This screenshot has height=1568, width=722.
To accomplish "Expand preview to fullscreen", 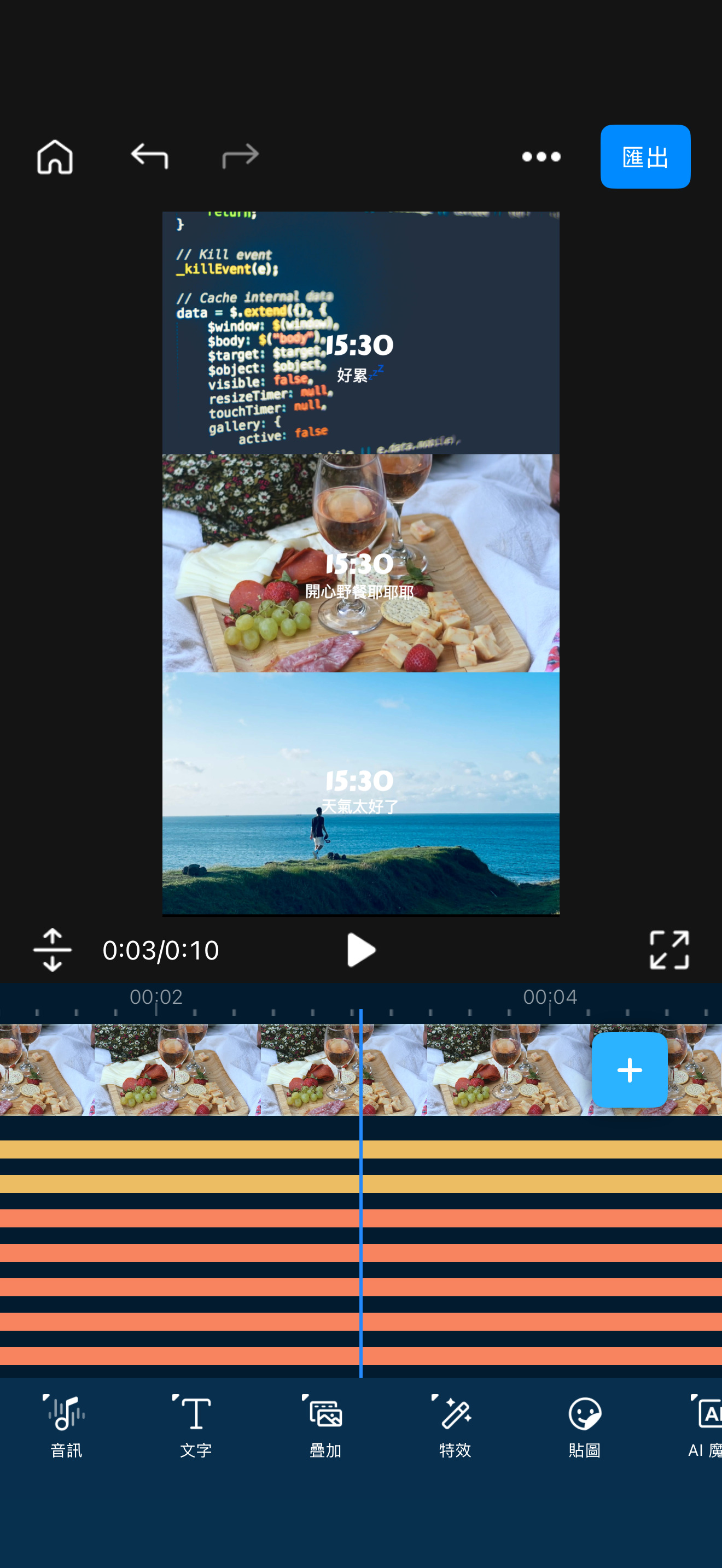I will [668, 950].
